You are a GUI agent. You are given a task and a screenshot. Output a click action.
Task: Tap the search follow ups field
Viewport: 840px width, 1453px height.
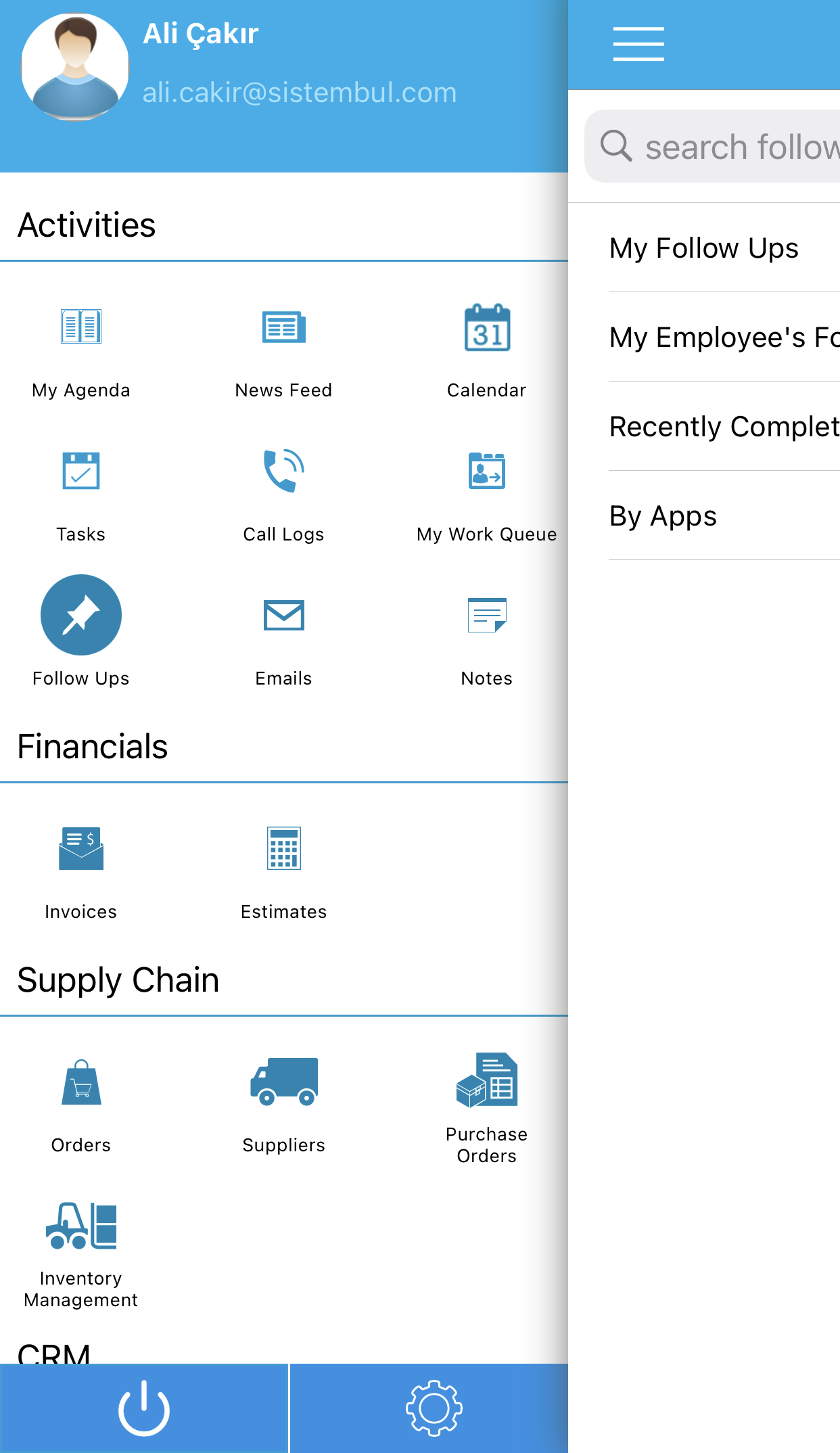click(x=712, y=146)
